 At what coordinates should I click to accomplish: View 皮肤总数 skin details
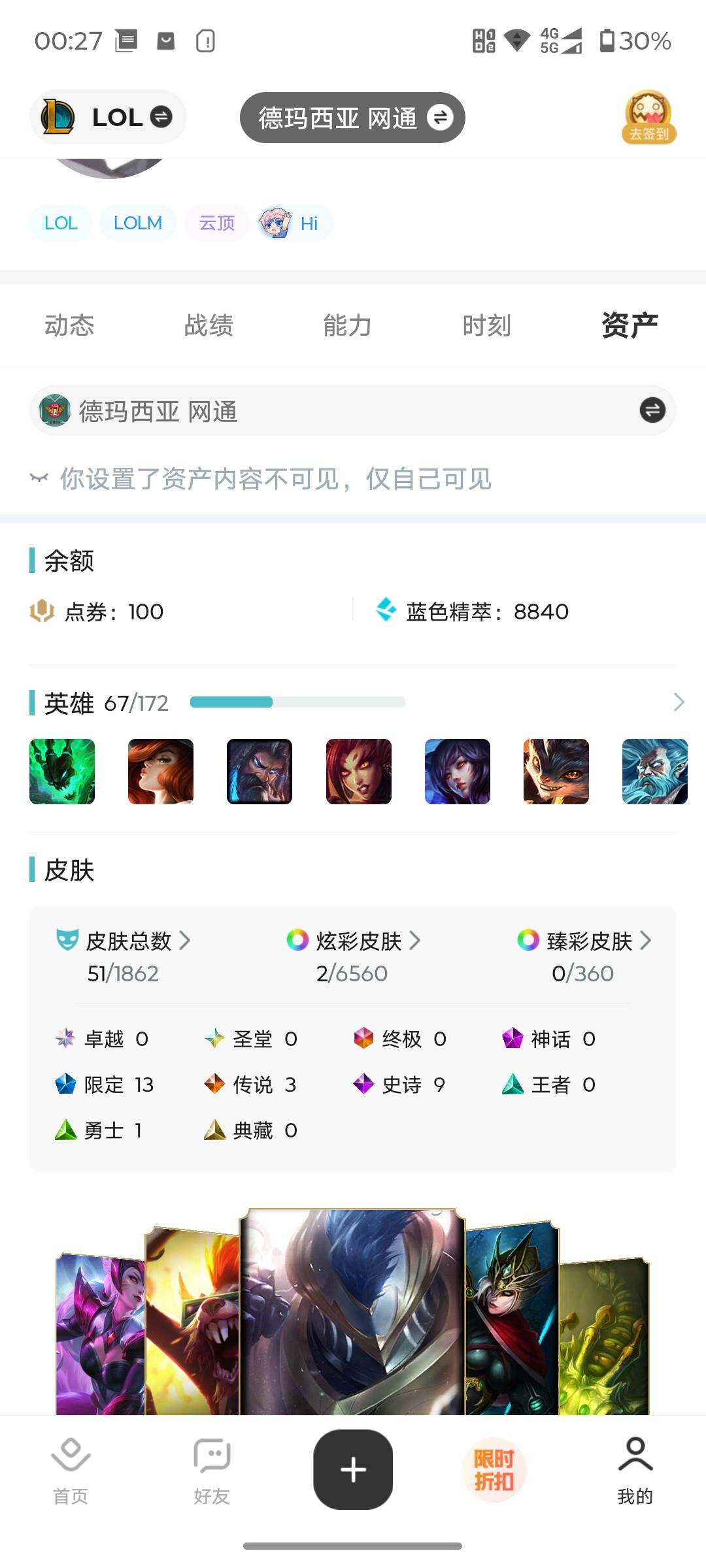tap(124, 941)
